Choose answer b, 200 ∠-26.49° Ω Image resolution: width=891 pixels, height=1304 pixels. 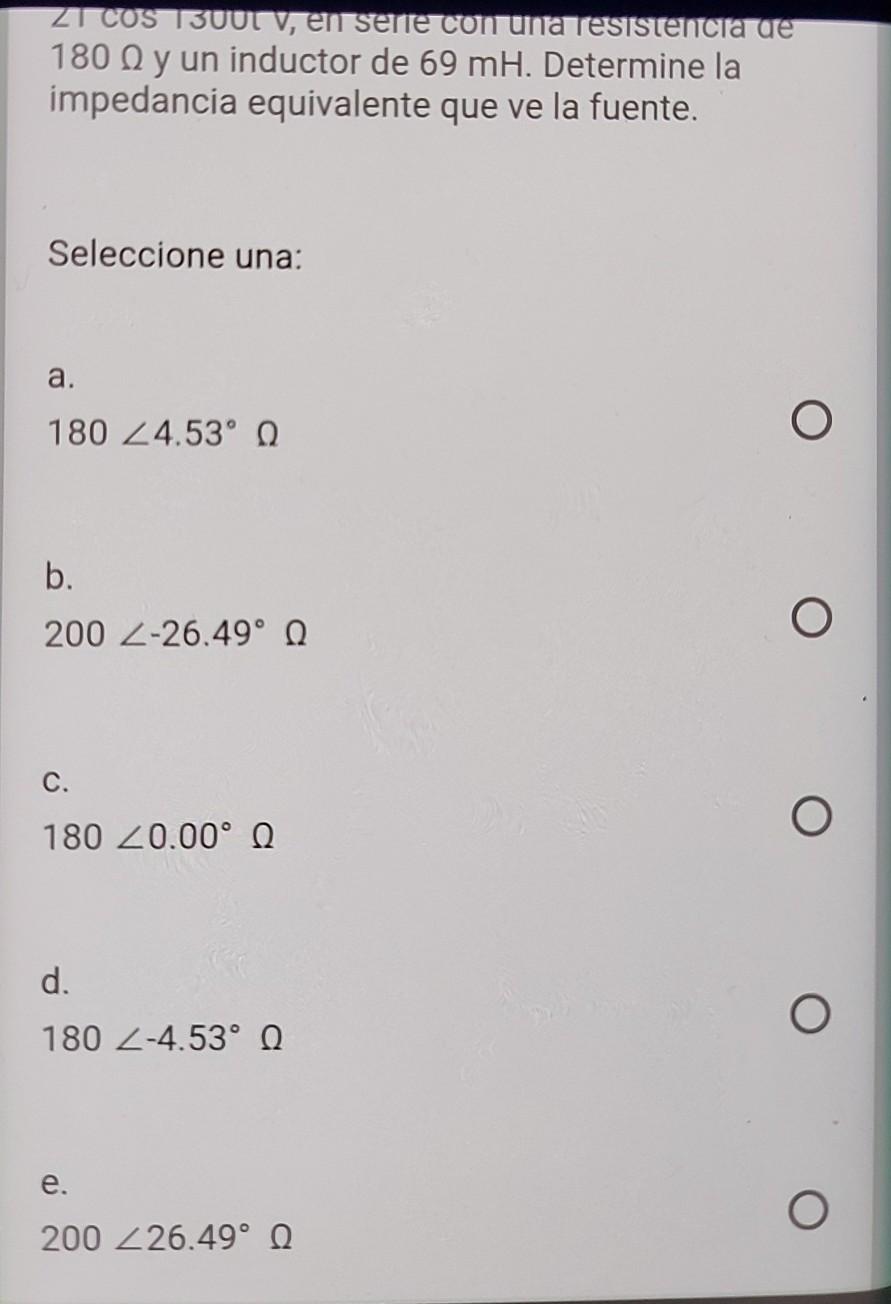(x=812, y=620)
